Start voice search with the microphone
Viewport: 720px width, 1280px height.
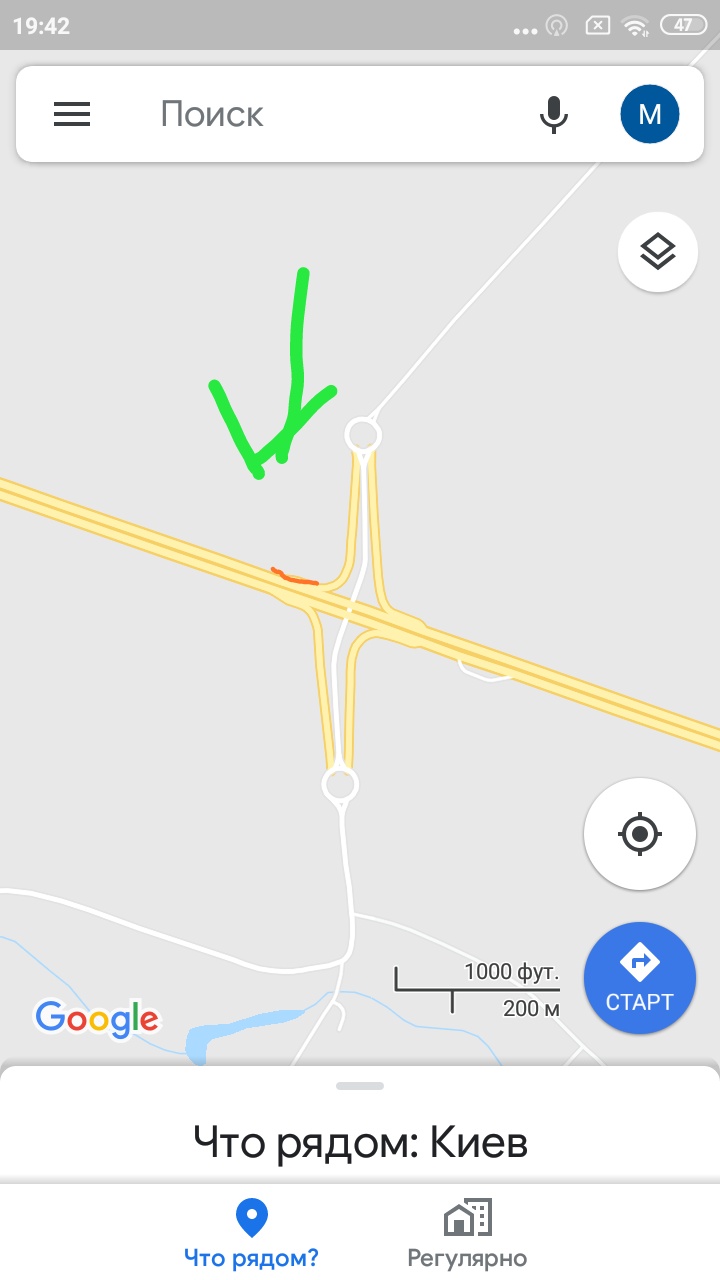(553, 114)
